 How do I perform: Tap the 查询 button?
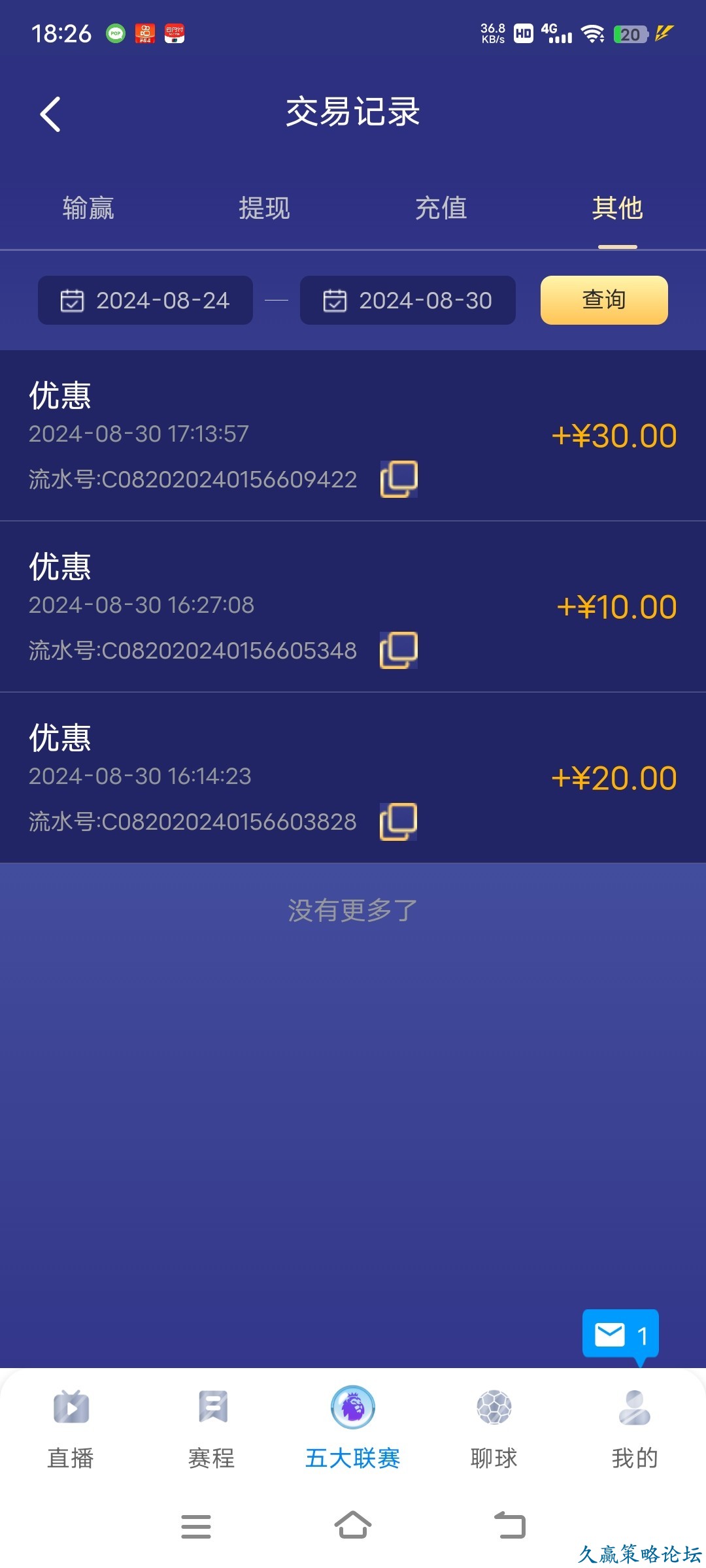pos(604,301)
